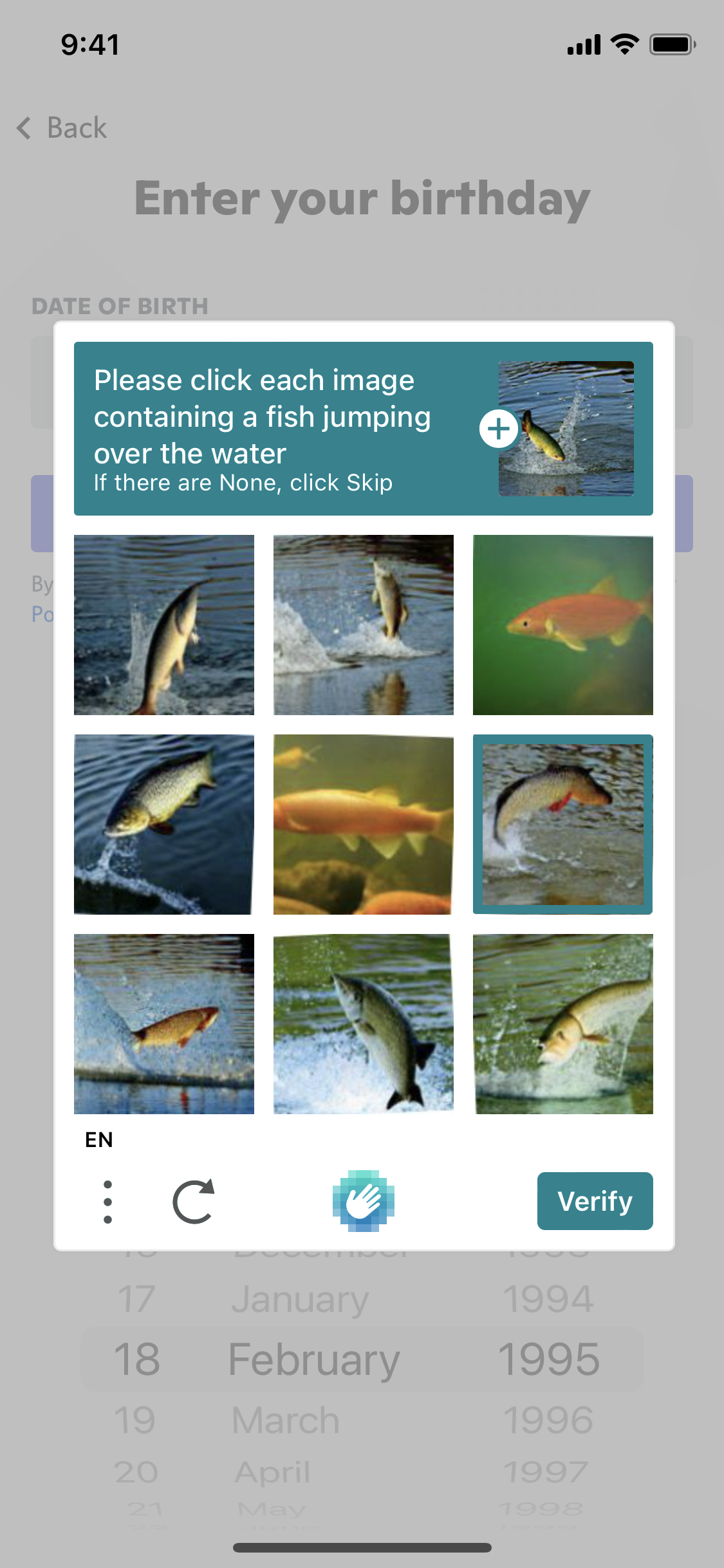Deselect the highlighted jumping fish tile
724x1568 pixels.
(563, 825)
